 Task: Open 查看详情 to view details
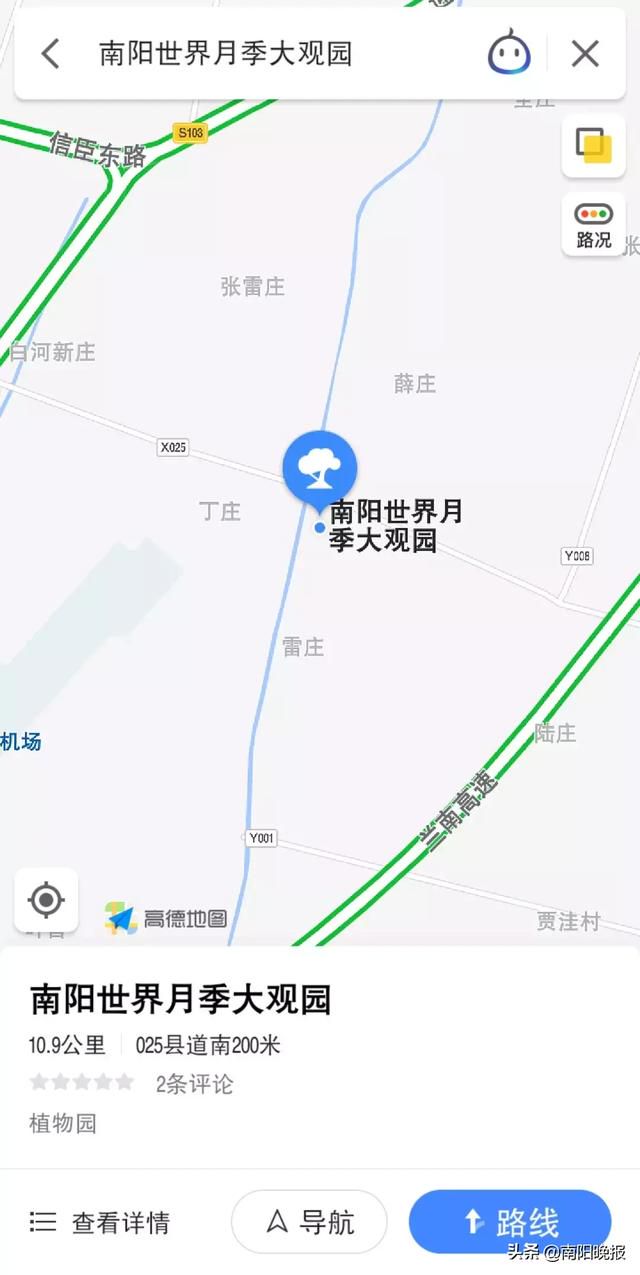(x=100, y=1222)
